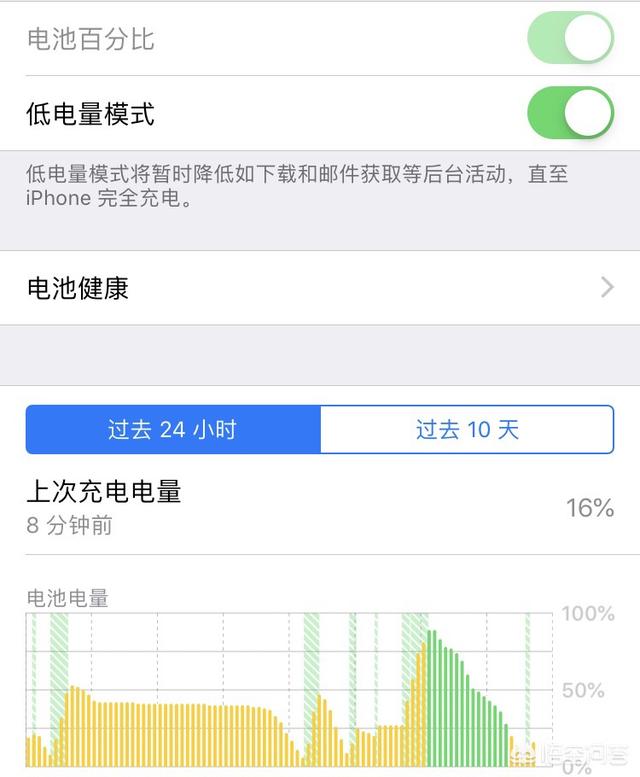This screenshot has width=640, height=777.
Task: Select the 过去 24 小时 segment
Action: tap(173, 430)
